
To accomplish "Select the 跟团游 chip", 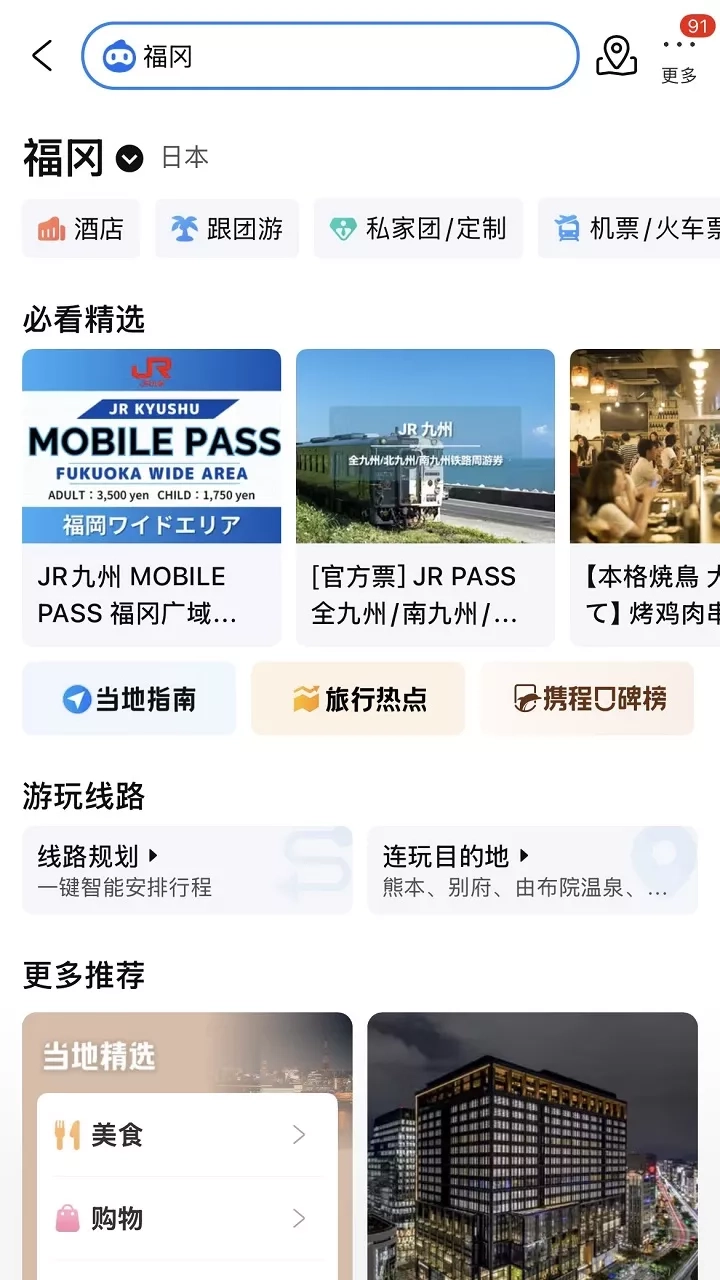I will point(227,229).
